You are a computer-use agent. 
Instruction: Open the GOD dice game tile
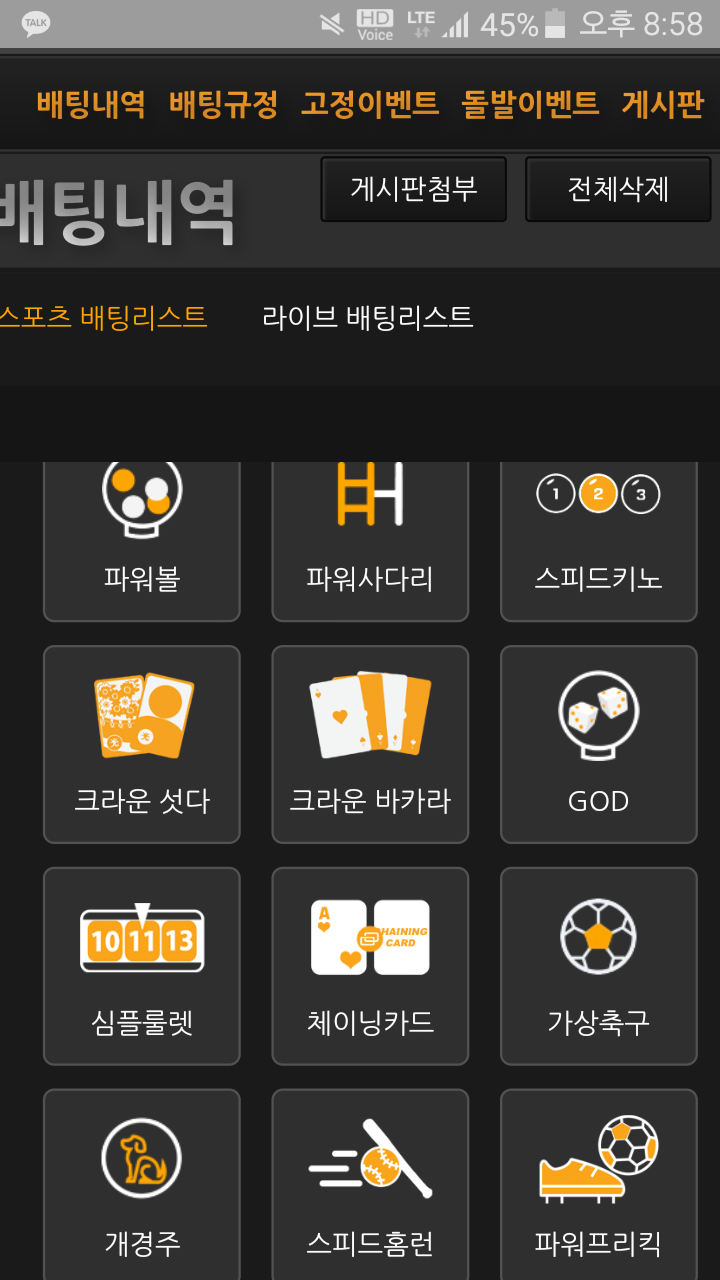tap(598, 745)
